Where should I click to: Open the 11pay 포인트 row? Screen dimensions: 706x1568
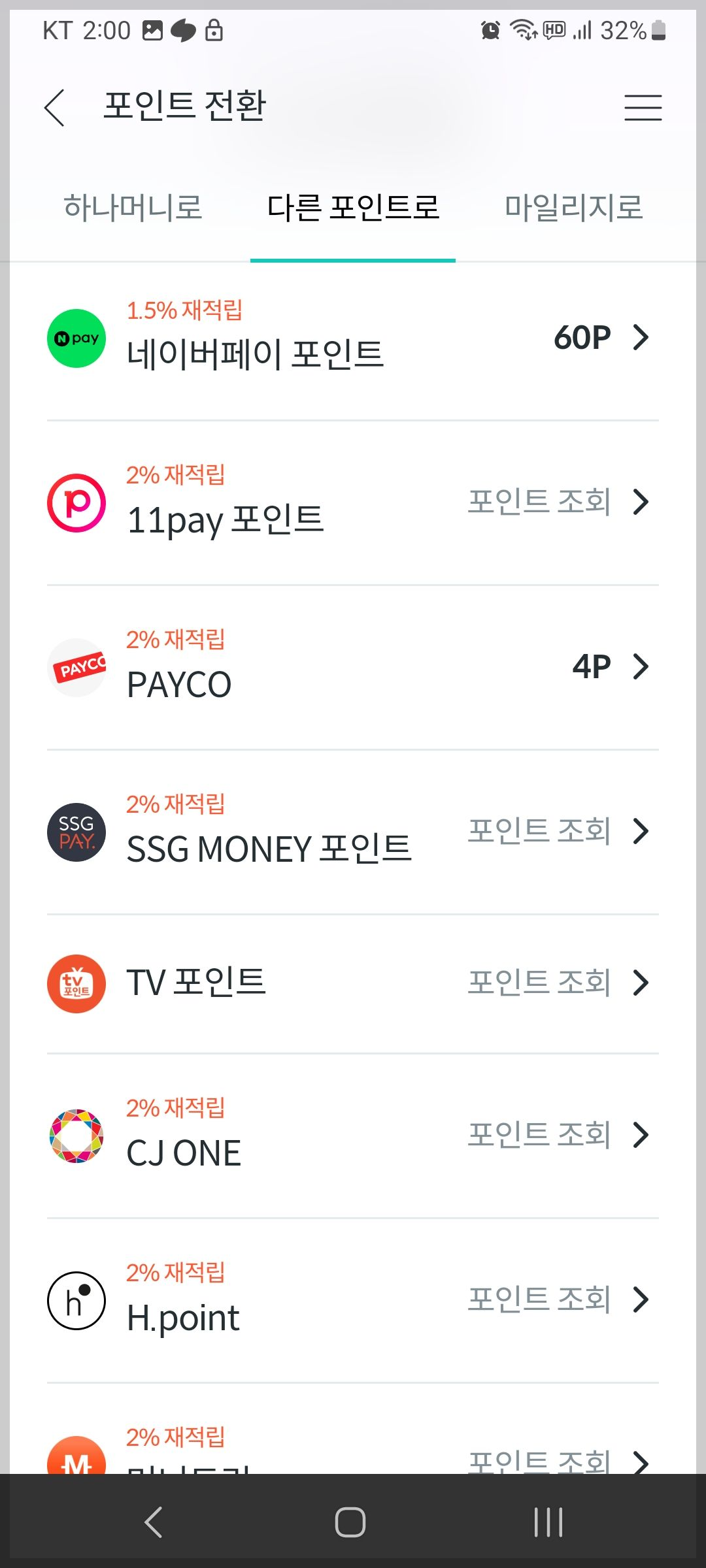(353, 503)
